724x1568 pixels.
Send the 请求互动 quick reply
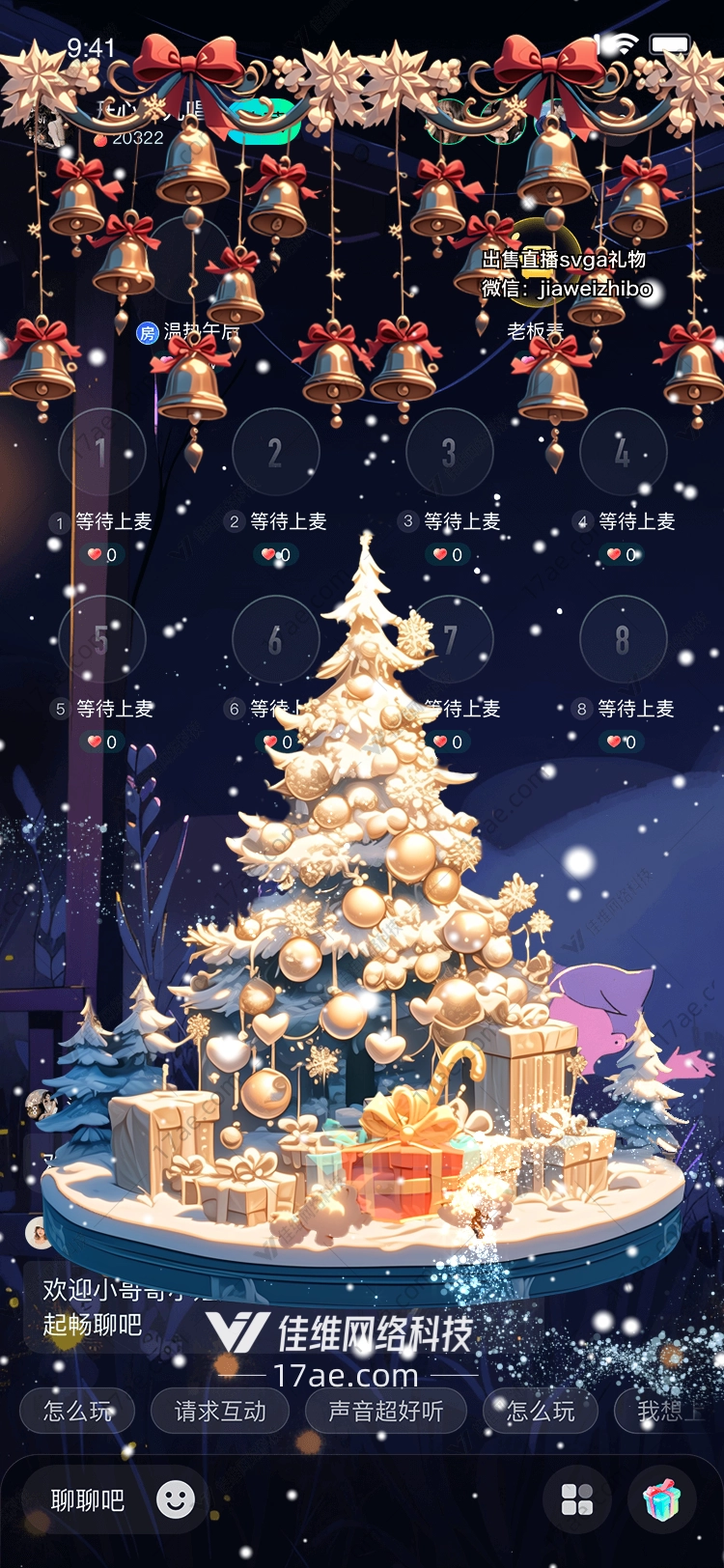(220, 1412)
